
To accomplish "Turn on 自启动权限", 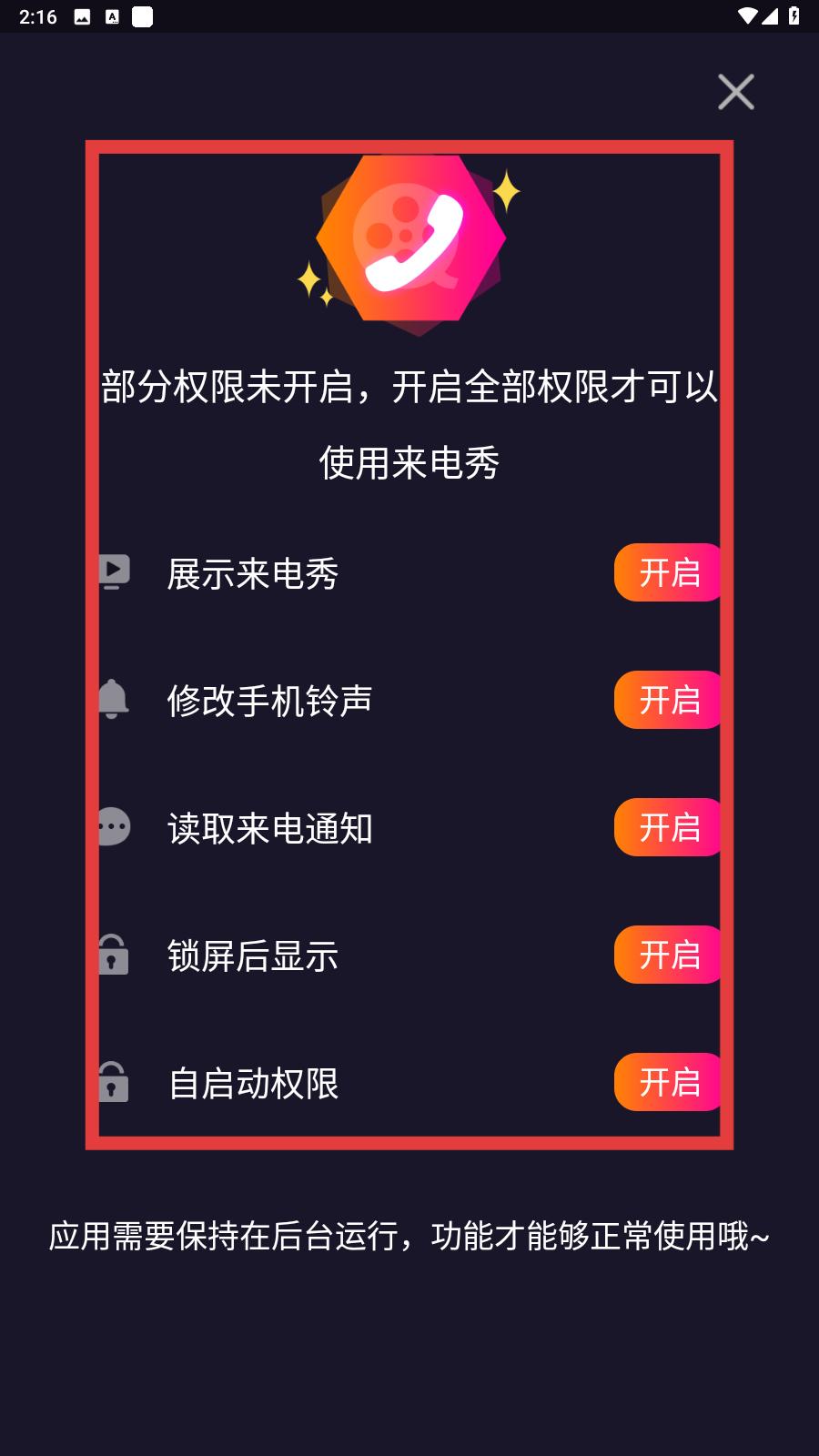I will pyautogui.click(x=669, y=1082).
